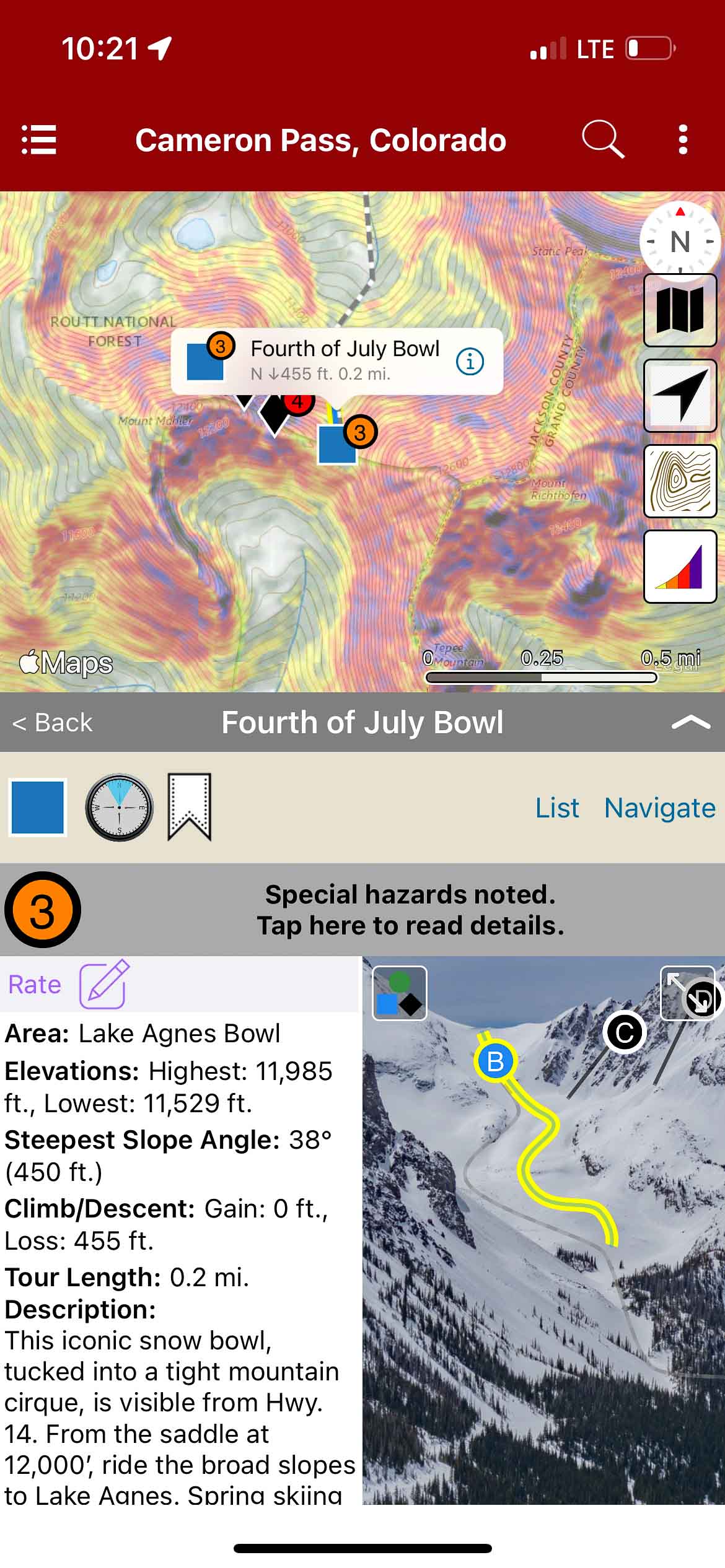Rate this route with the pencil icon
Image resolution: width=725 pixels, height=1568 pixels.
(x=103, y=984)
